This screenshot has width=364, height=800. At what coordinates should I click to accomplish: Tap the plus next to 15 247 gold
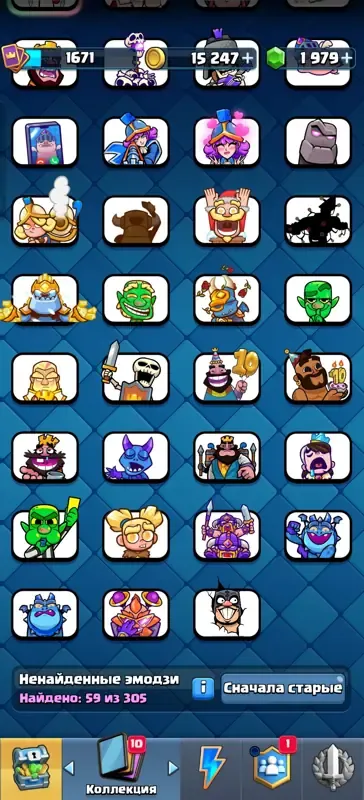[248, 58]
